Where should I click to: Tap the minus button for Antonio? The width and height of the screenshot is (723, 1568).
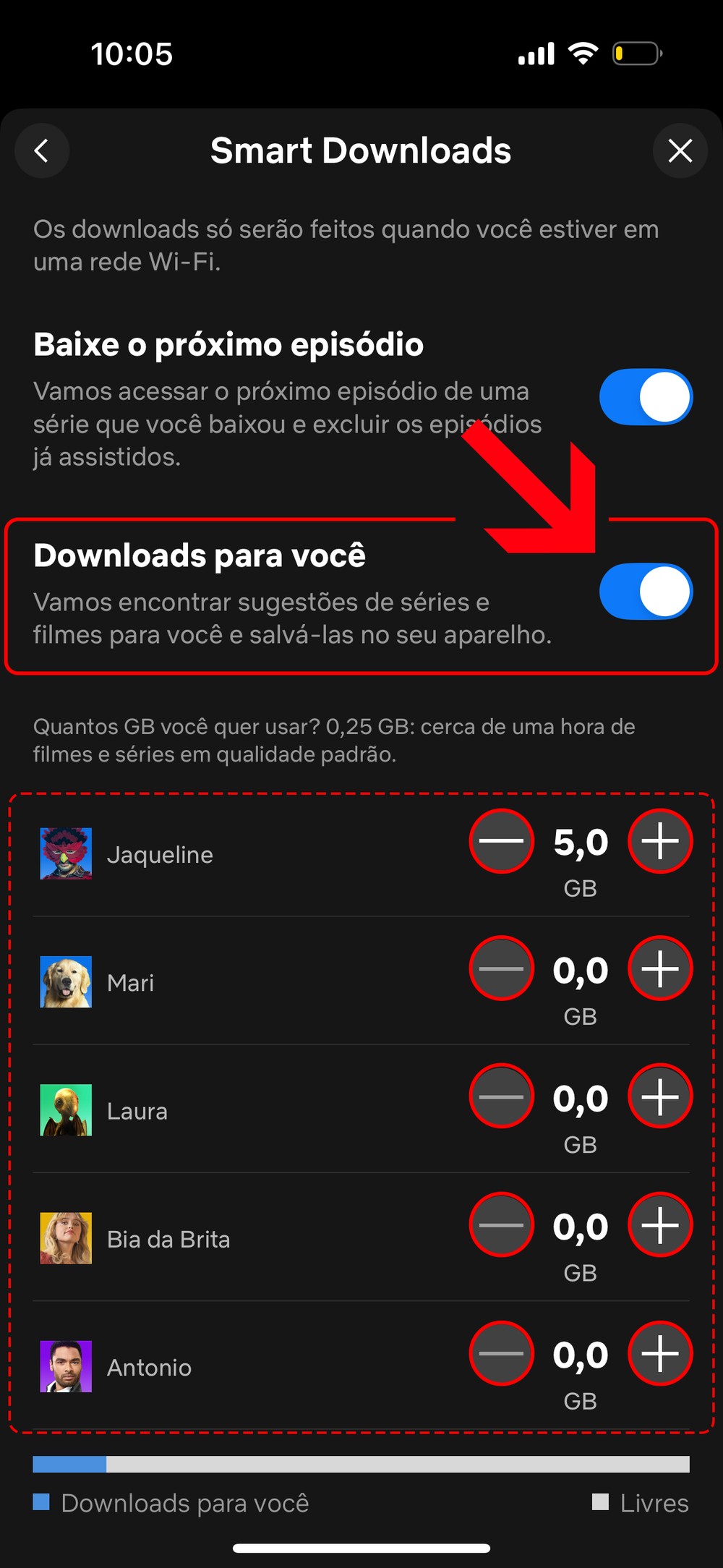click(501, 1353)
